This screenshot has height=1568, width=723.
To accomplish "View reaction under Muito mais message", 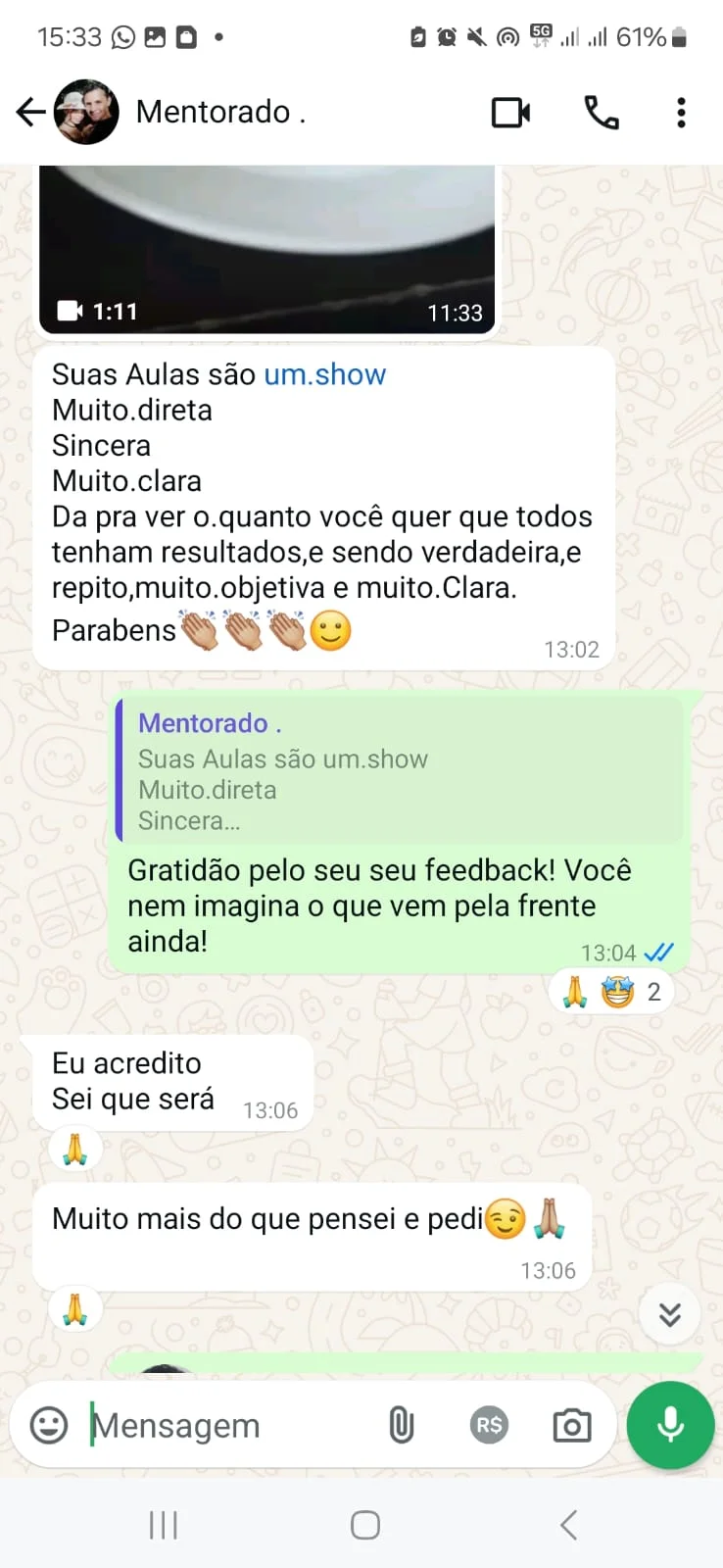I will (x=75, y=1309).
